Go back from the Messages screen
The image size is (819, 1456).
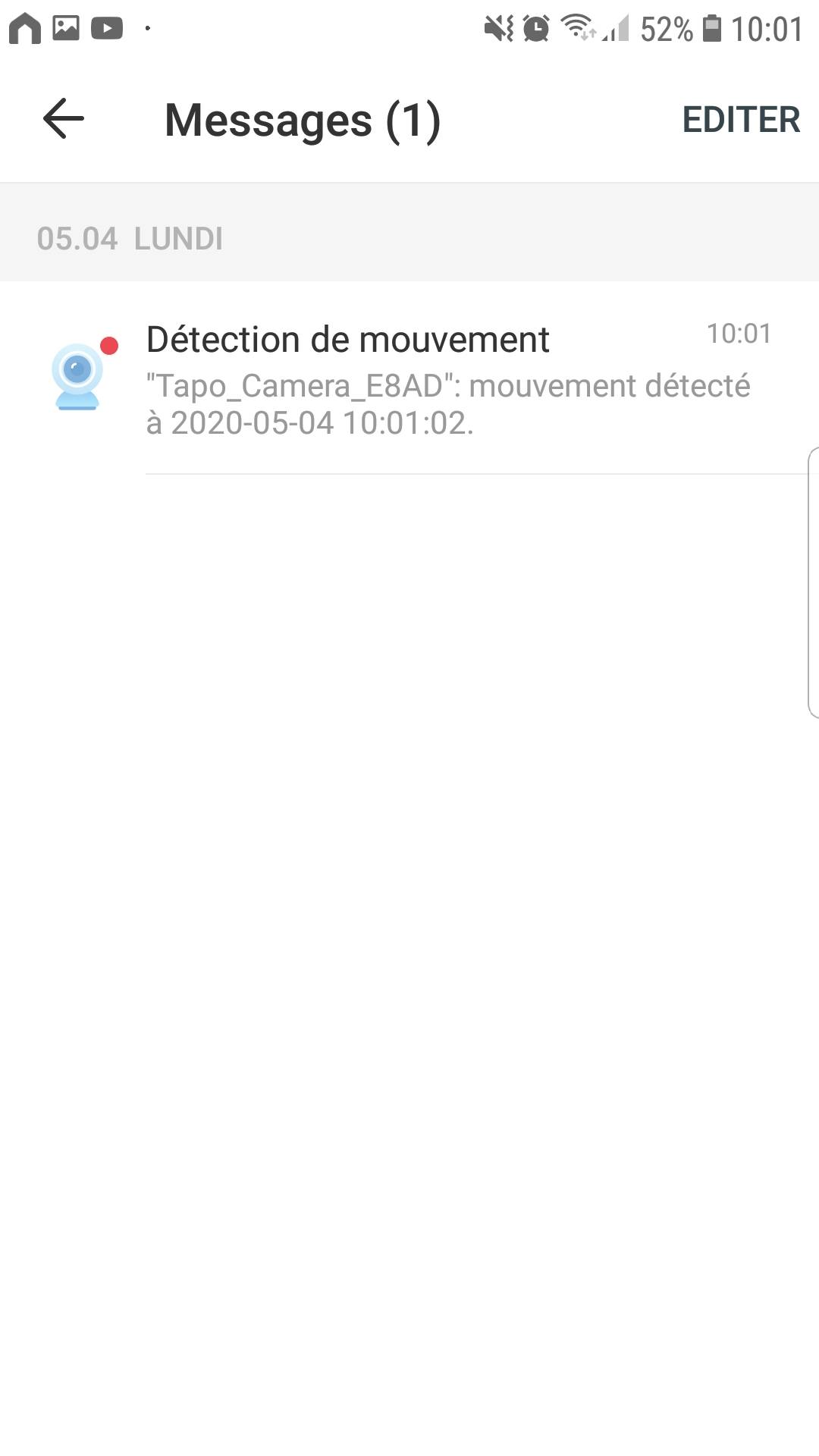64,119
